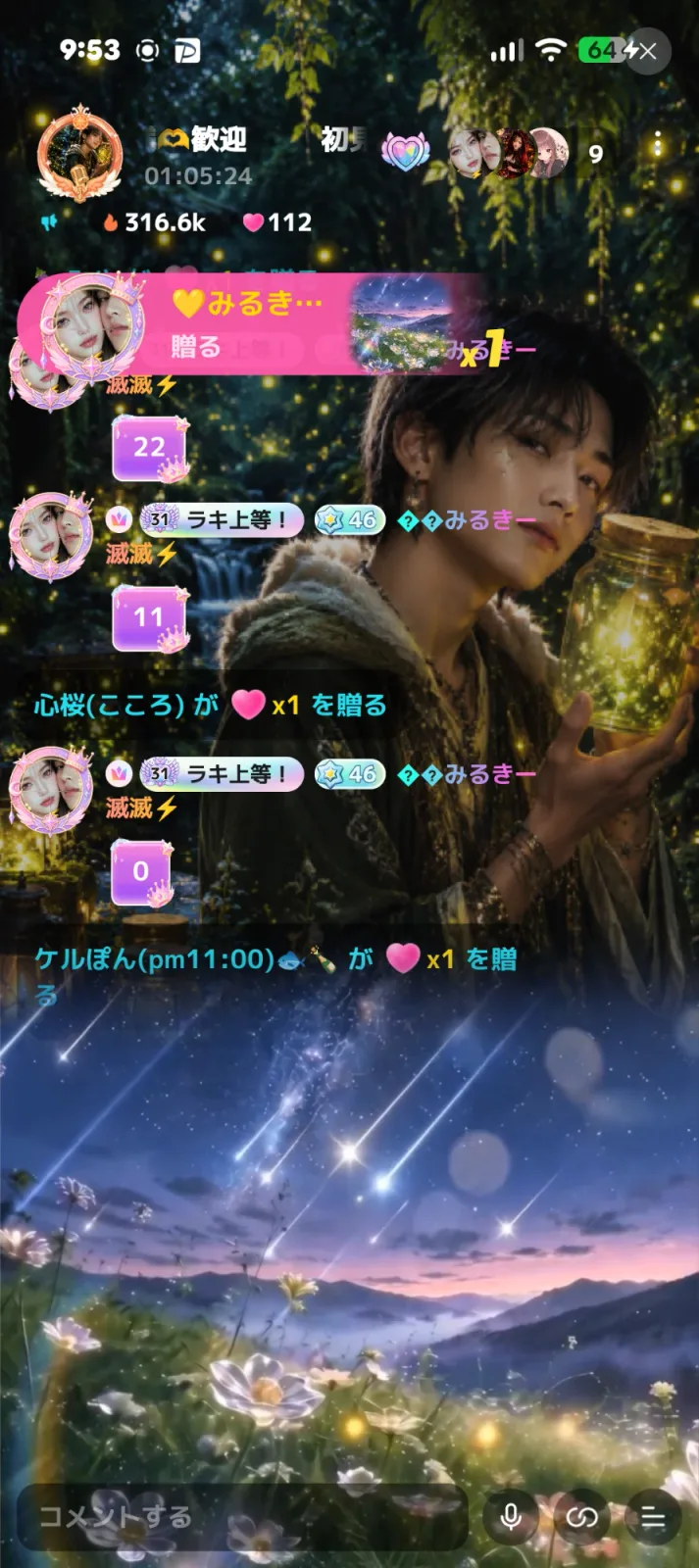This screenshot has height=1568, width=699.
Task: Open the avatar of the commenter who posted 11
Action: tap(51, 536)
